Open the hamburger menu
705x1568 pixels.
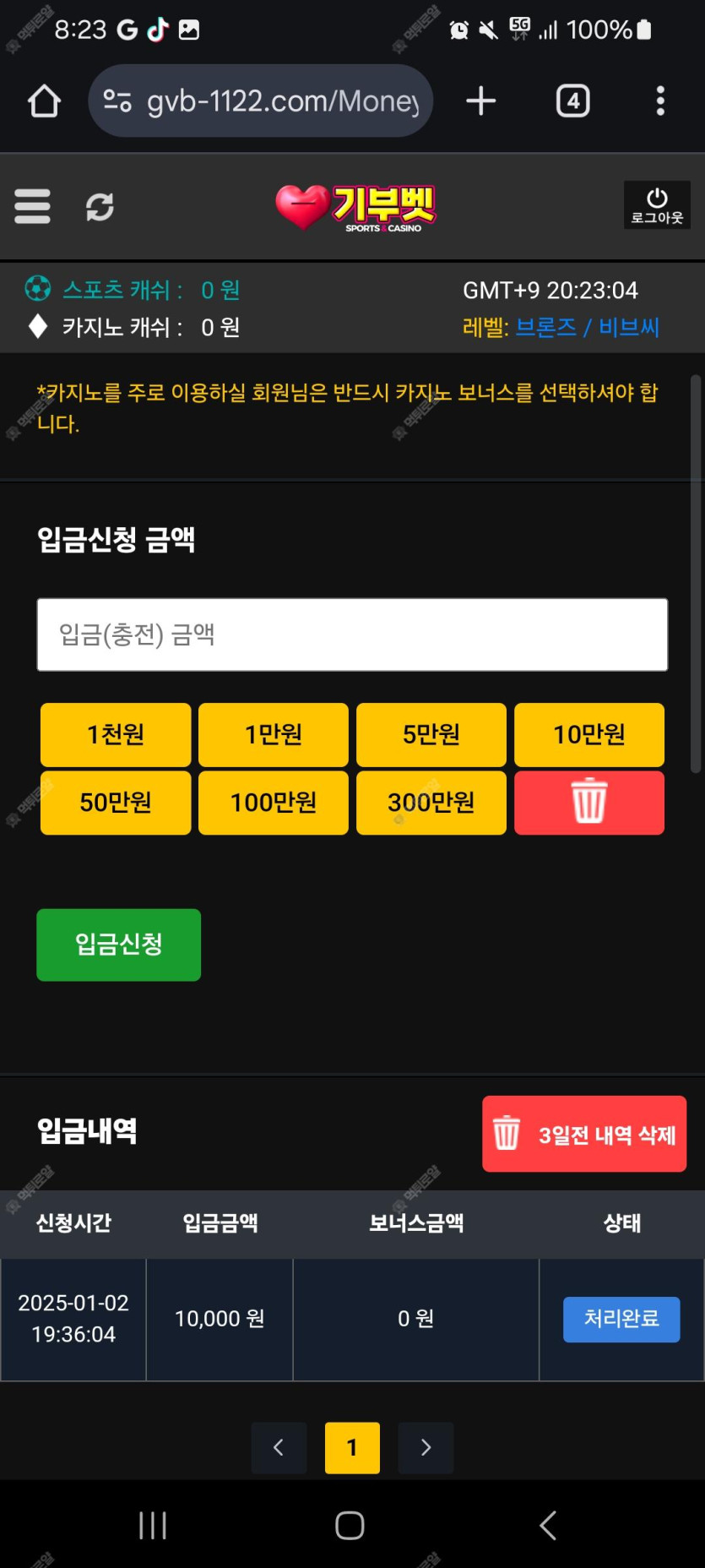(x=32, y=206)
